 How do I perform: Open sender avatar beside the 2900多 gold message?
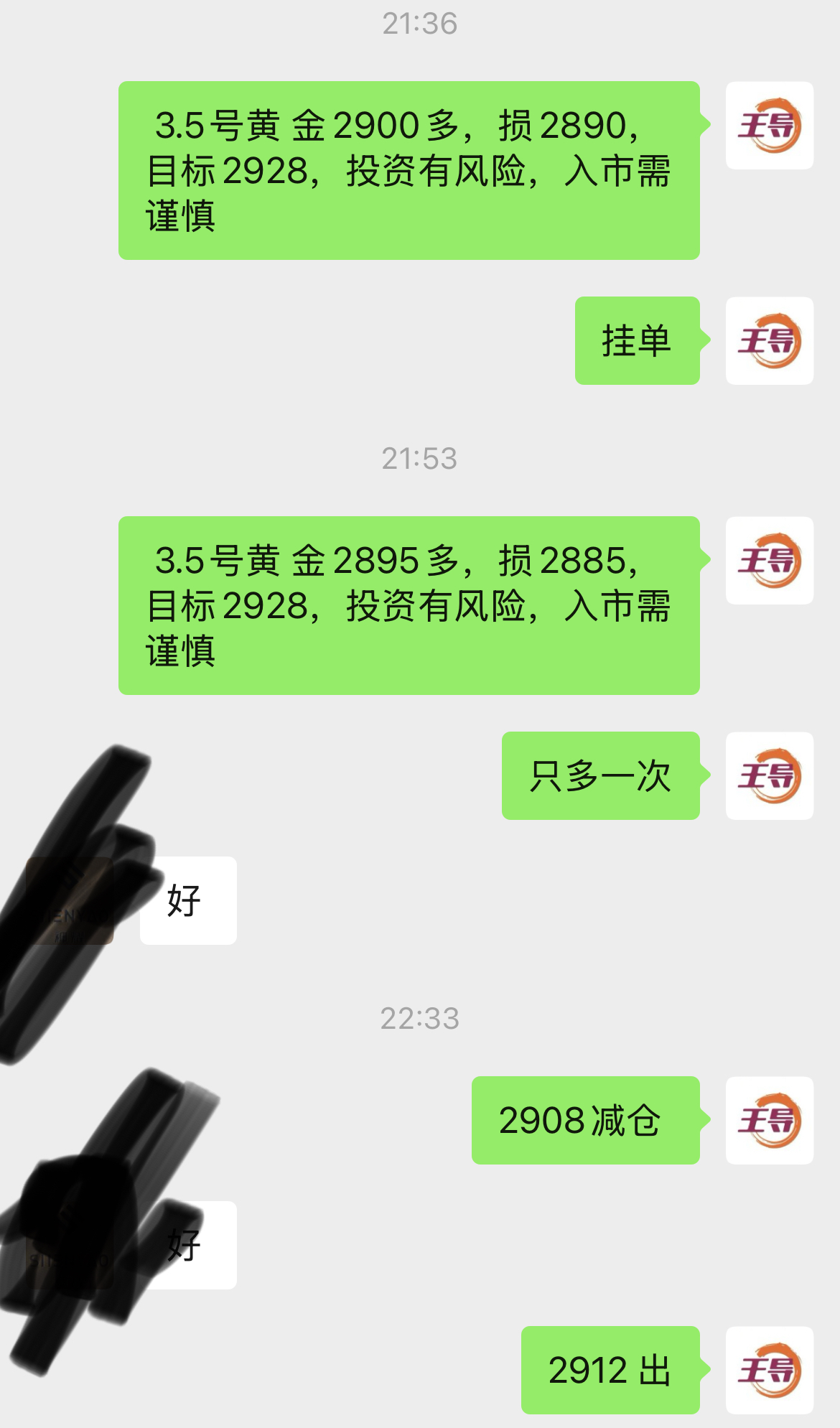769,126
